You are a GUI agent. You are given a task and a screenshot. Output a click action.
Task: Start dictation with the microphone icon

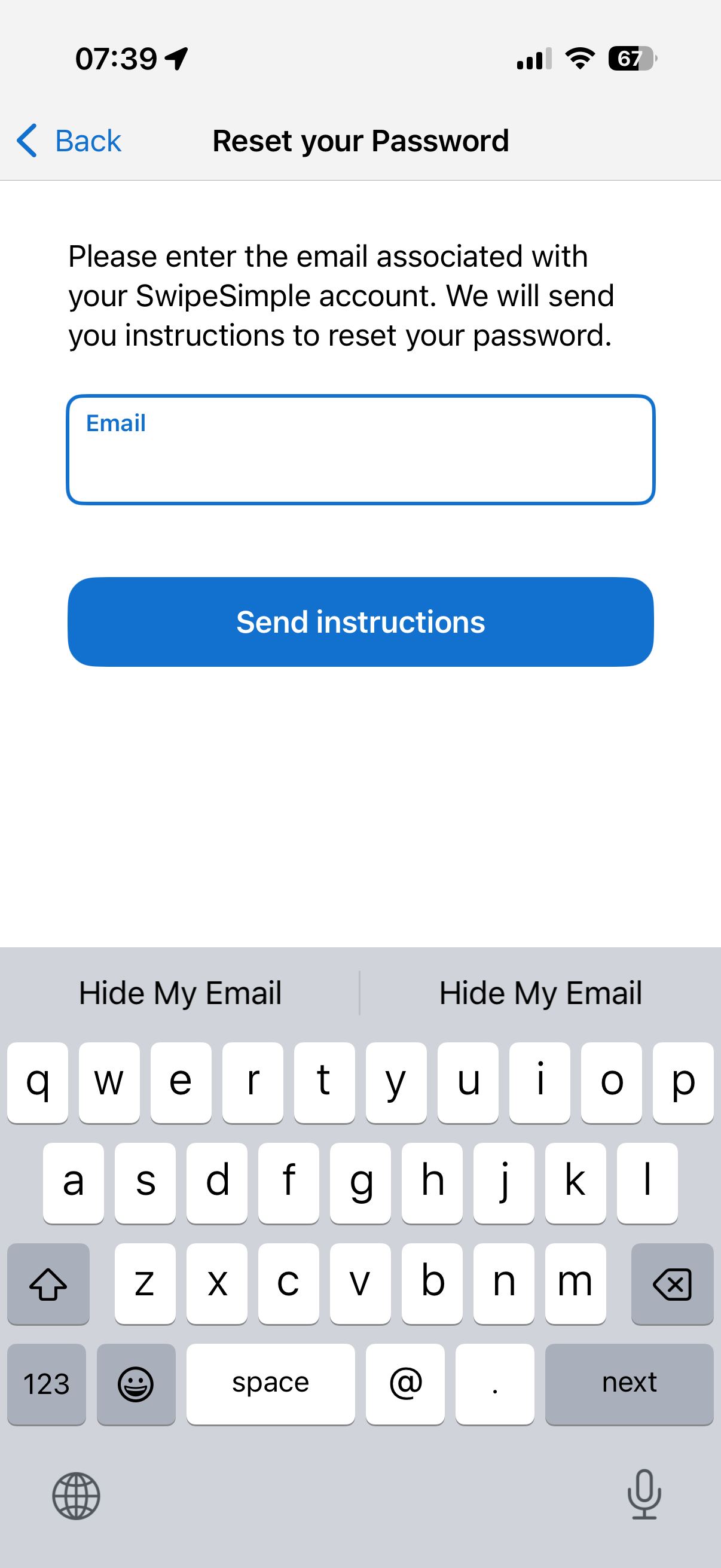[x=644, y=1494]
